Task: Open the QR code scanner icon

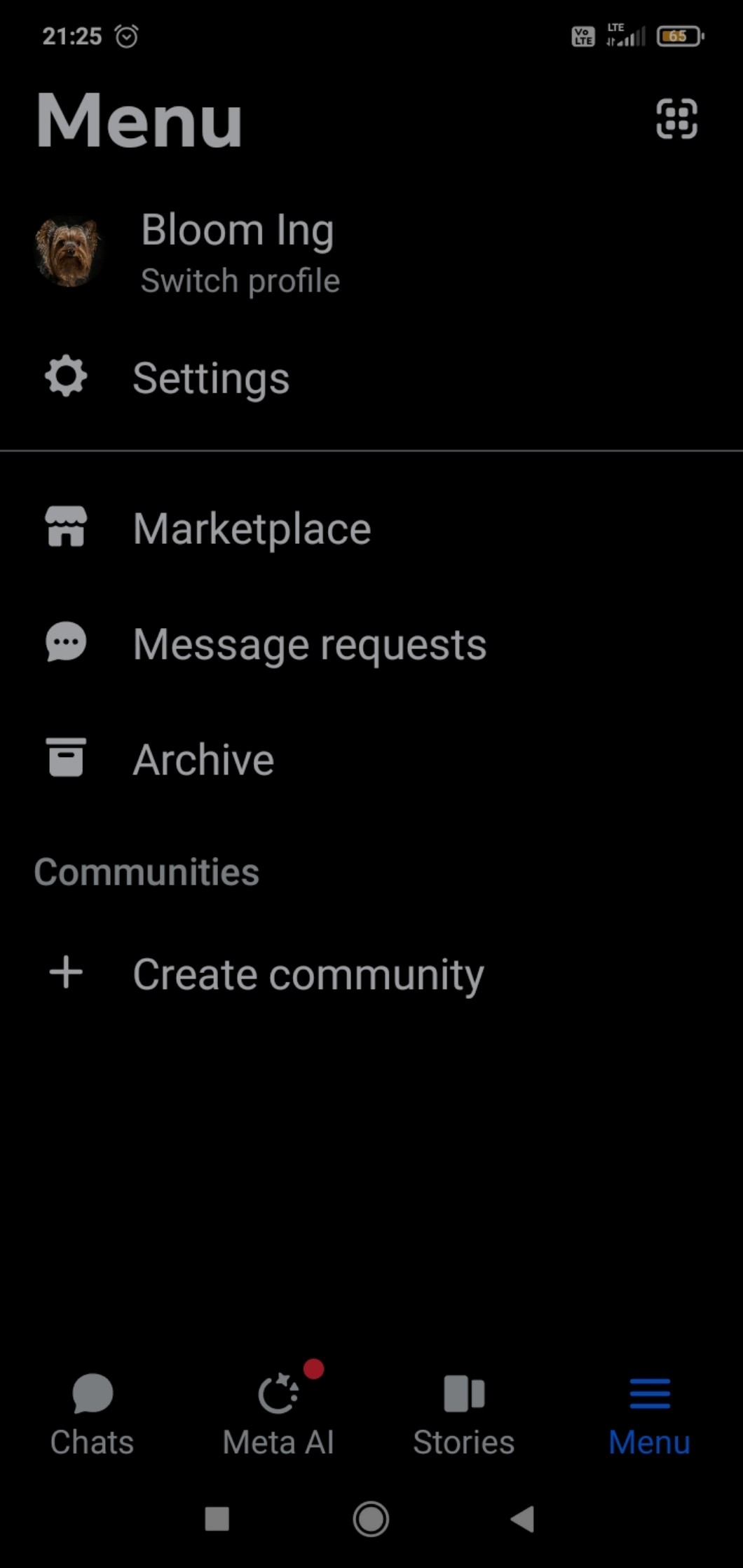Action: pos(676,118)
